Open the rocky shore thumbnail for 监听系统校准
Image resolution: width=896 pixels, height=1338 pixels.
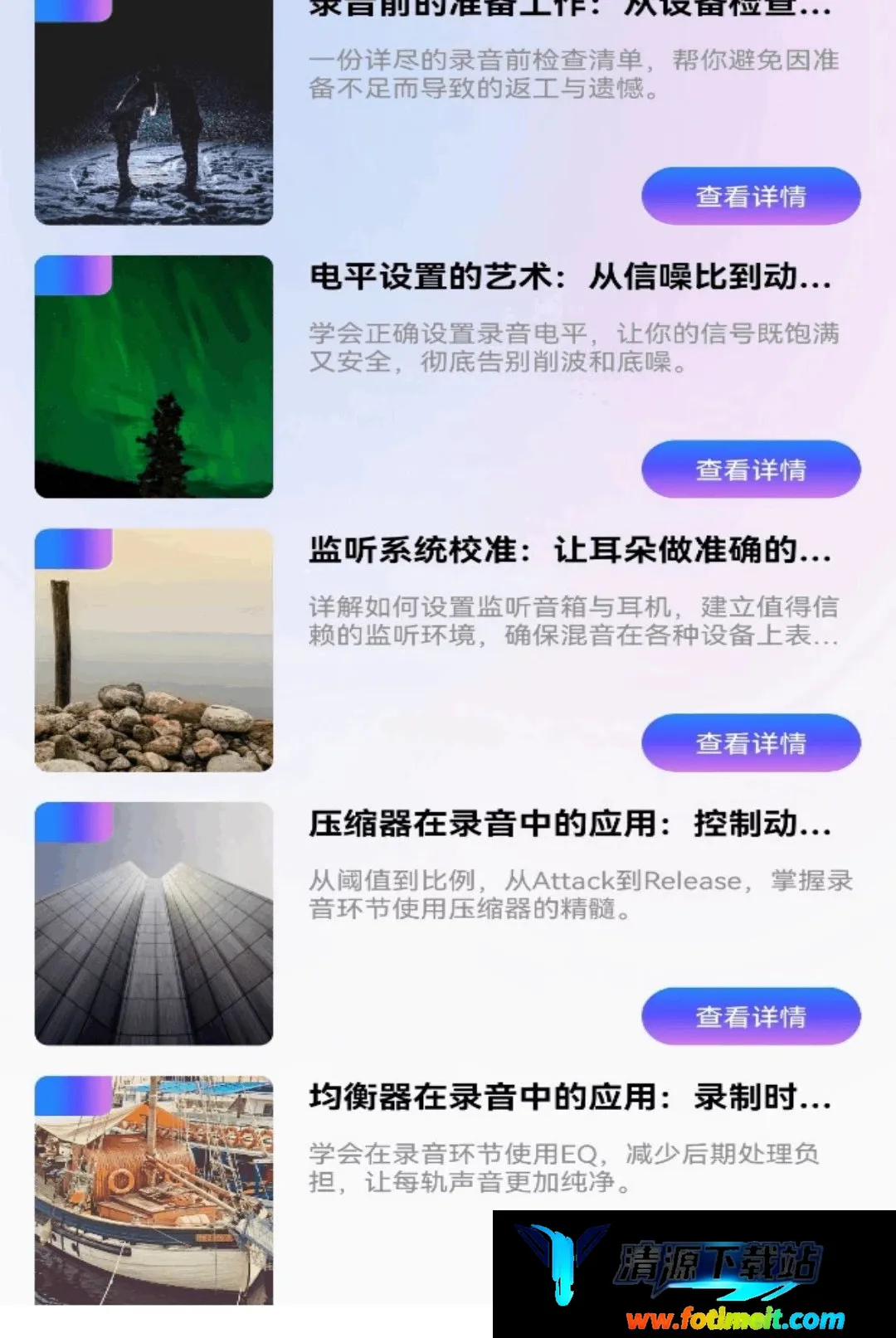(153, 650)
